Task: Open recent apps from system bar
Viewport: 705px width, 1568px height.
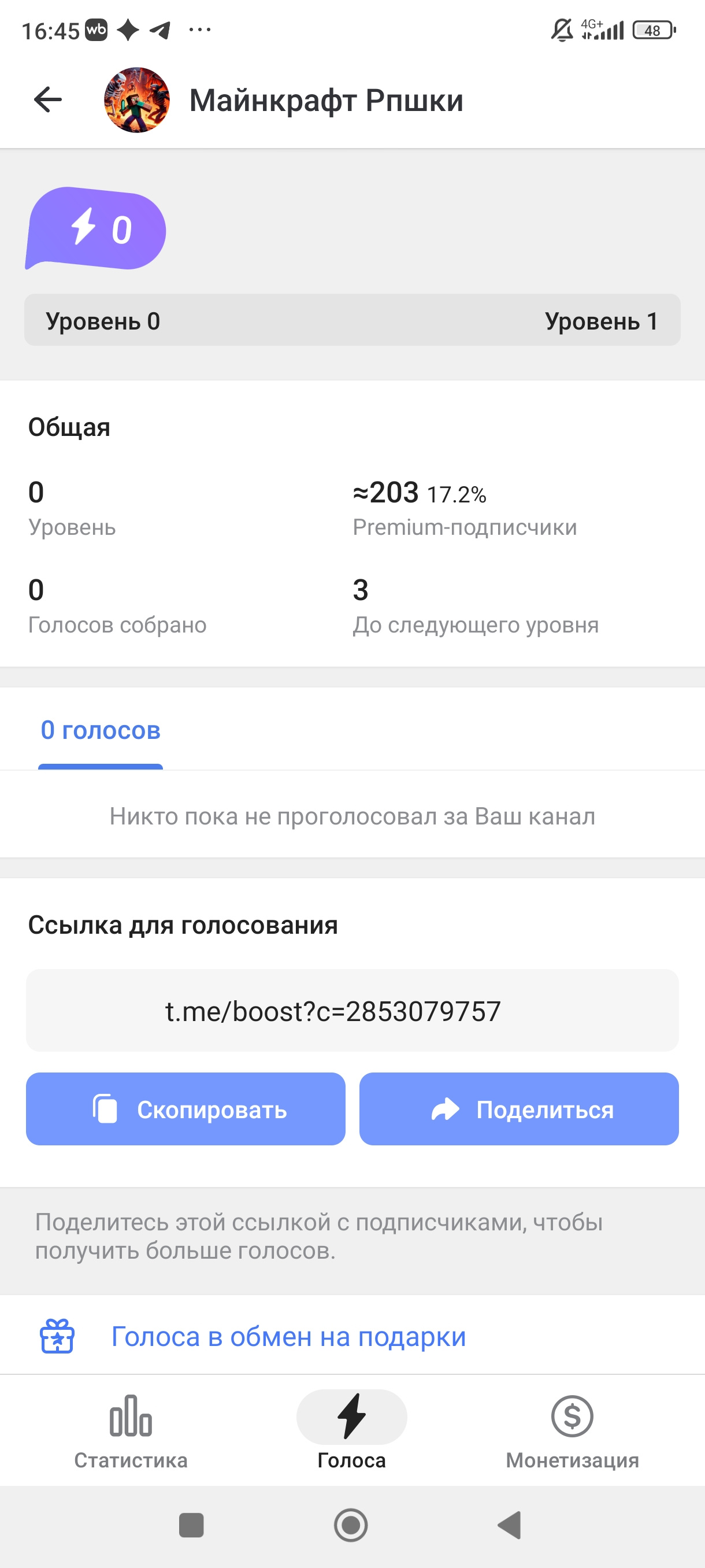Action: click(x=191, y=1525)
